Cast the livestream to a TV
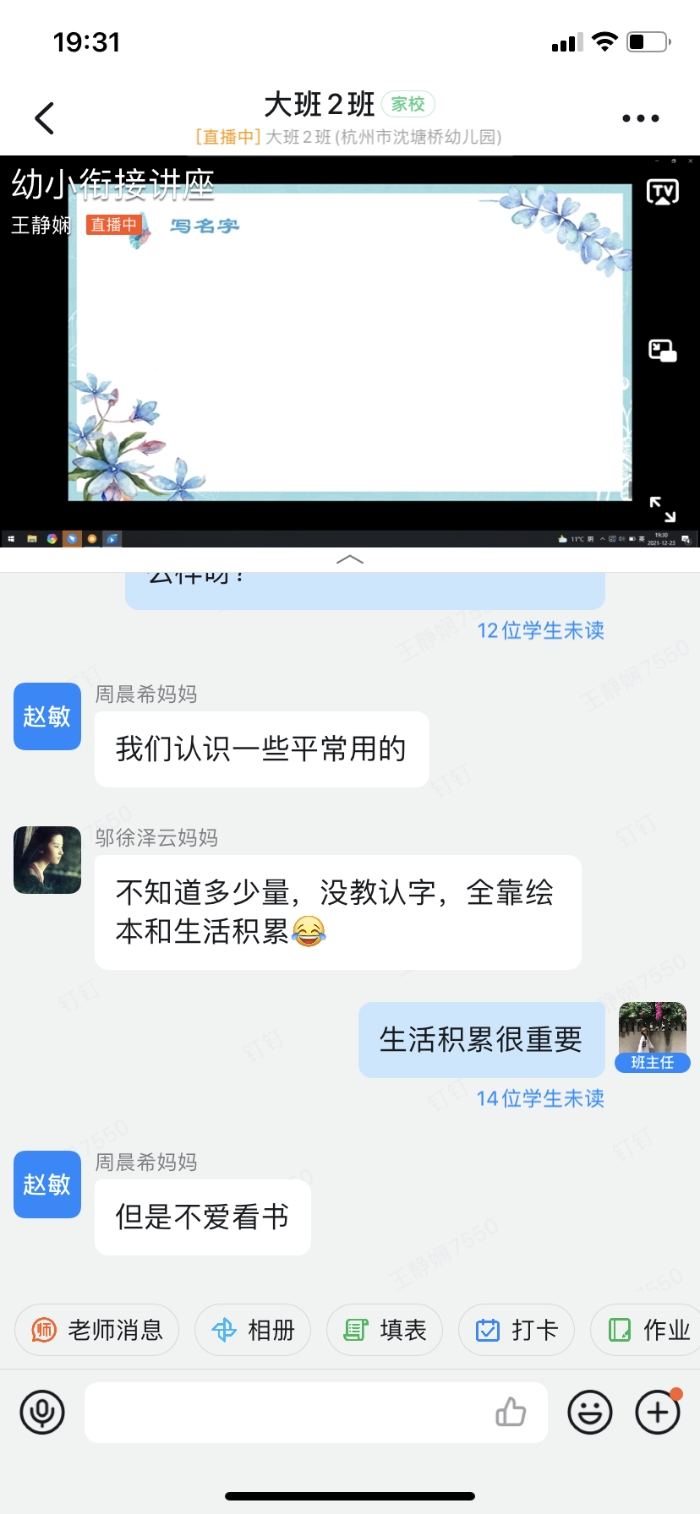Viewport: 700px width, 1514px height. click(x=662, y=192)
